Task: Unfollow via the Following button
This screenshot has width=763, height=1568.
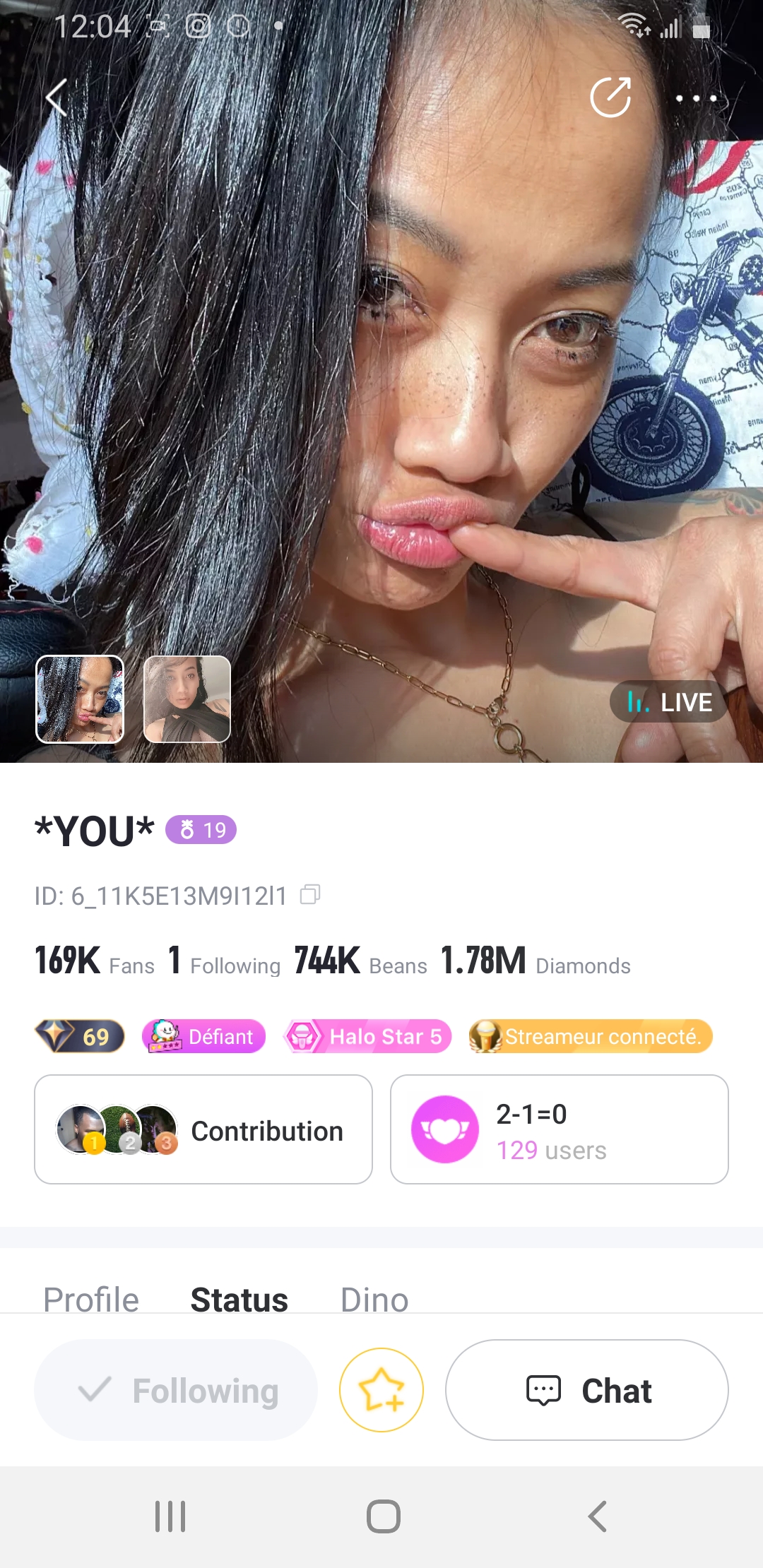Action: coord(176,1389)
